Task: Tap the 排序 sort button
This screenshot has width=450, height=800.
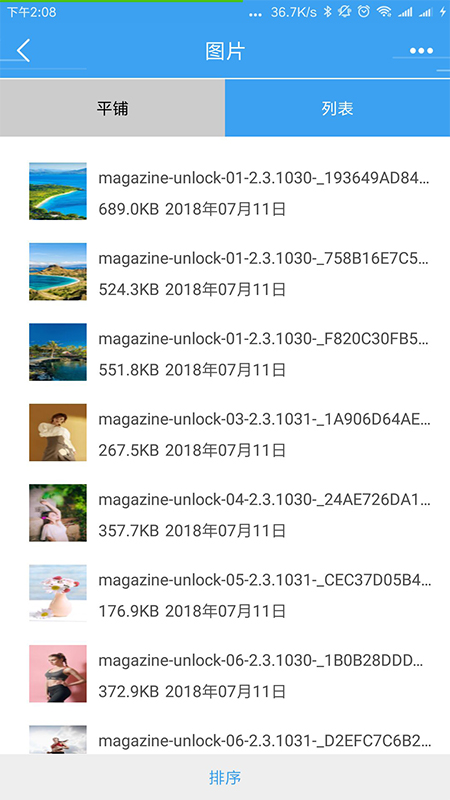Action: [225, 778]
